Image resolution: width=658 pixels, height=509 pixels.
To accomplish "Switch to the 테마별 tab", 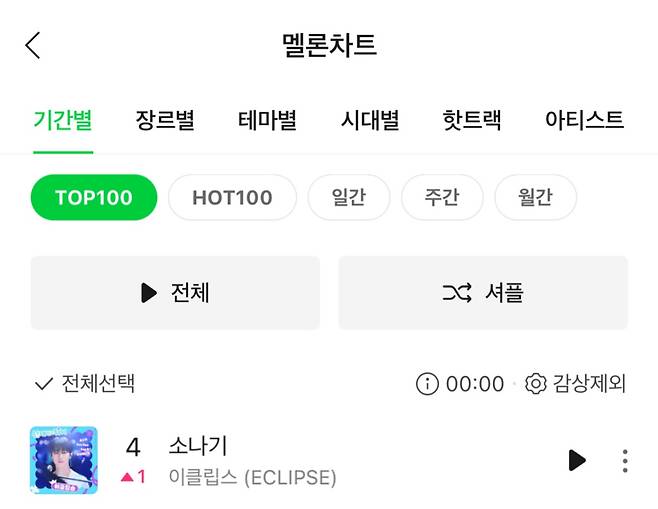I will click(267, 121).
